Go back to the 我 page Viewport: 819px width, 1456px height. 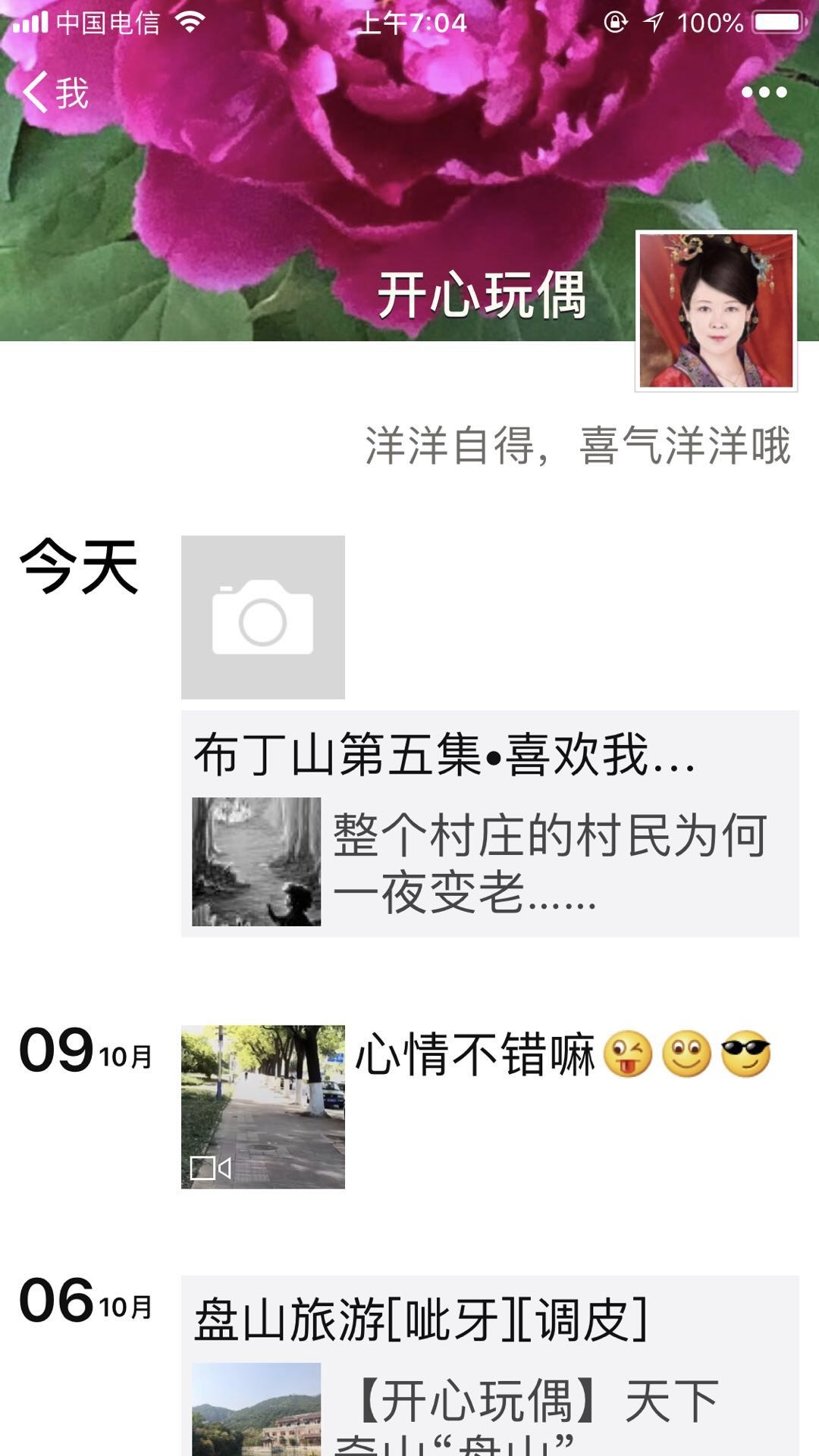[x=55, y=92]
